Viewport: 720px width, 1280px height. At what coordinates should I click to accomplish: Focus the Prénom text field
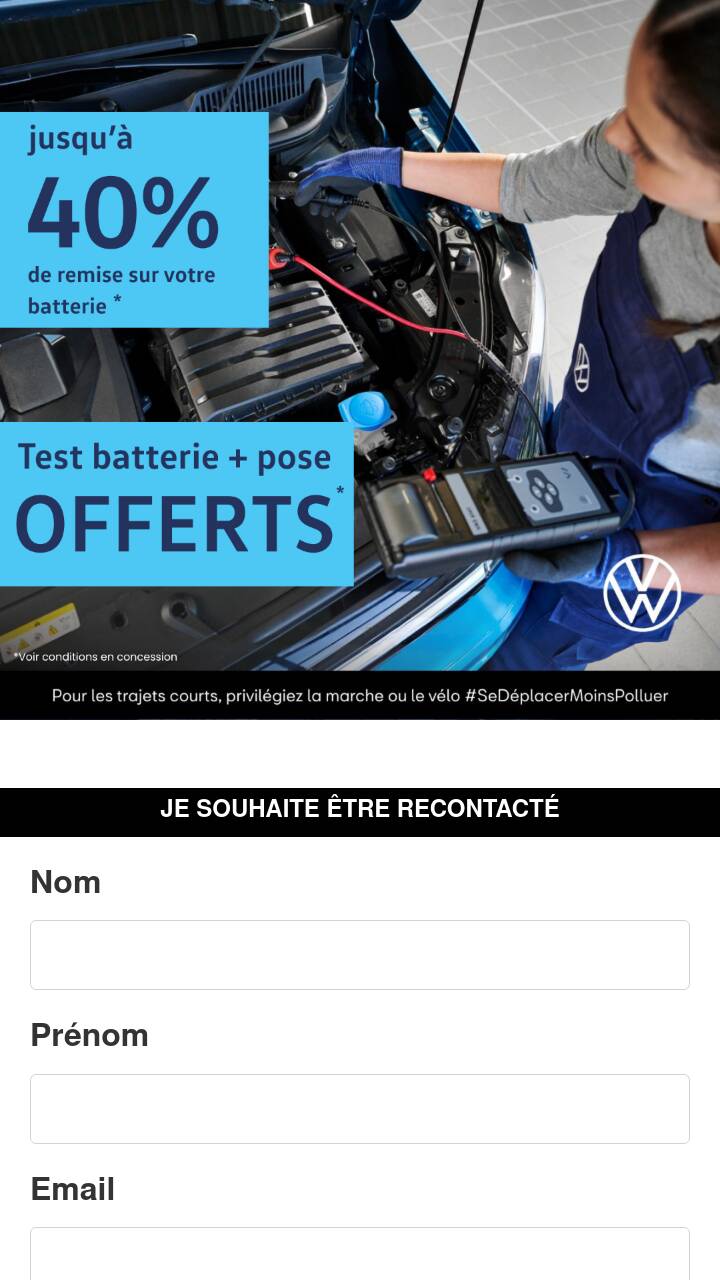[x=360, y=1109]
